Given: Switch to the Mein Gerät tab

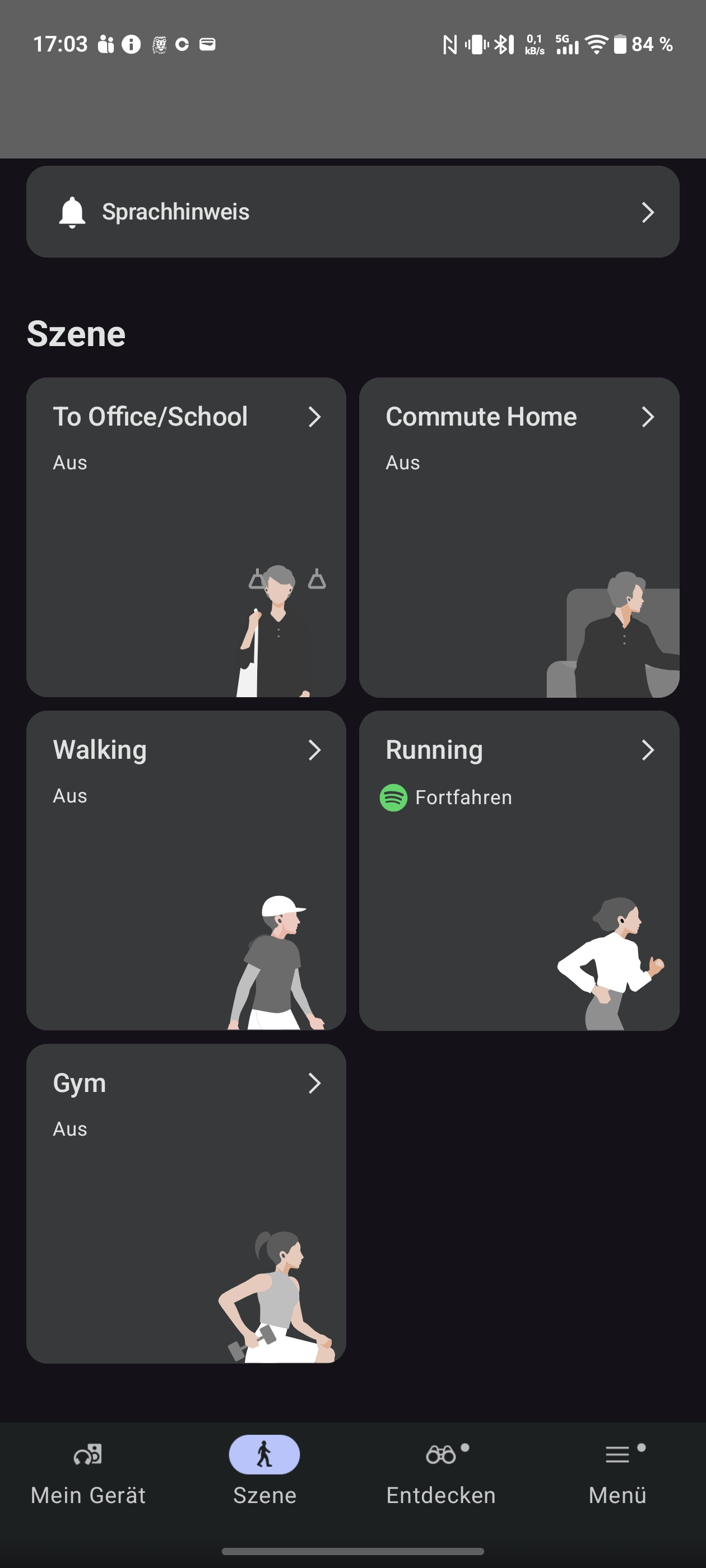Looking at the screenshot, I should [89, 1473].
